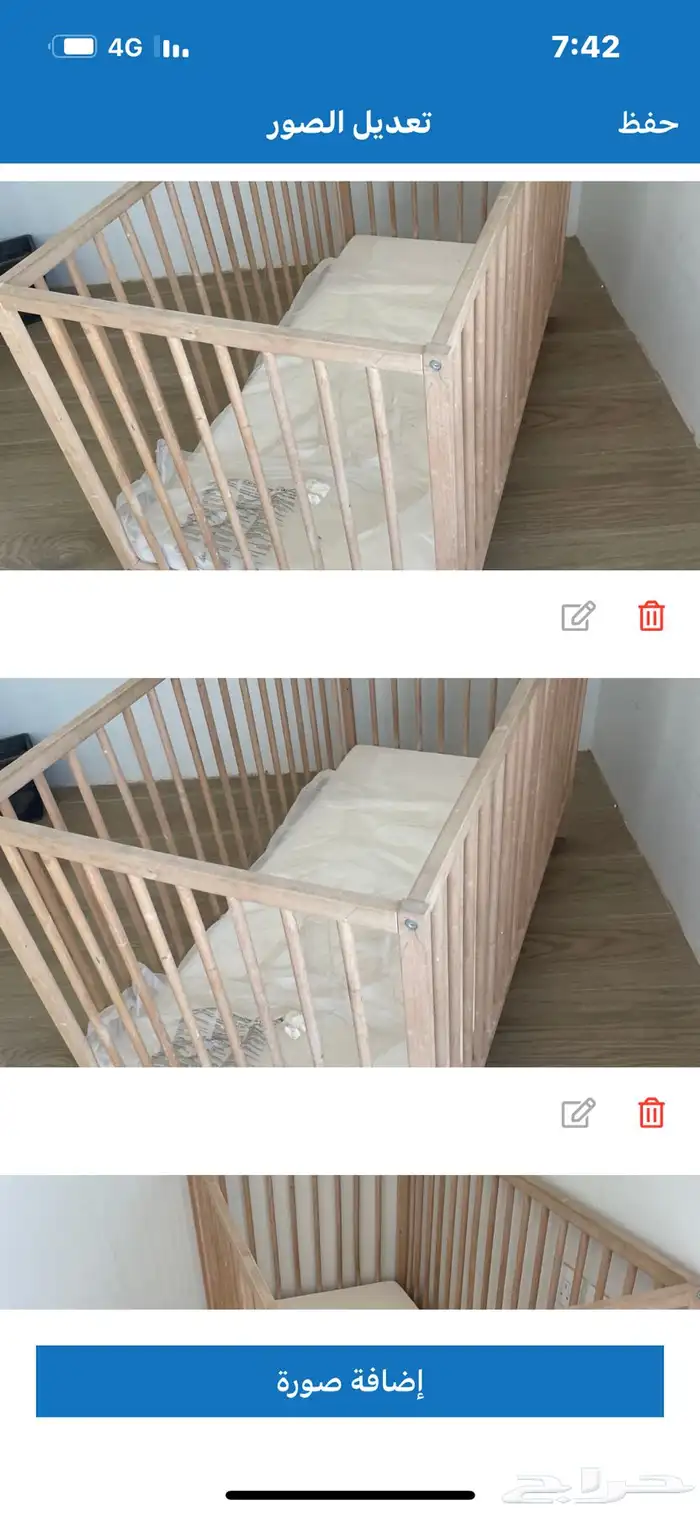
Task: Edit the second crib photo
Action: tap(578, 1112)
